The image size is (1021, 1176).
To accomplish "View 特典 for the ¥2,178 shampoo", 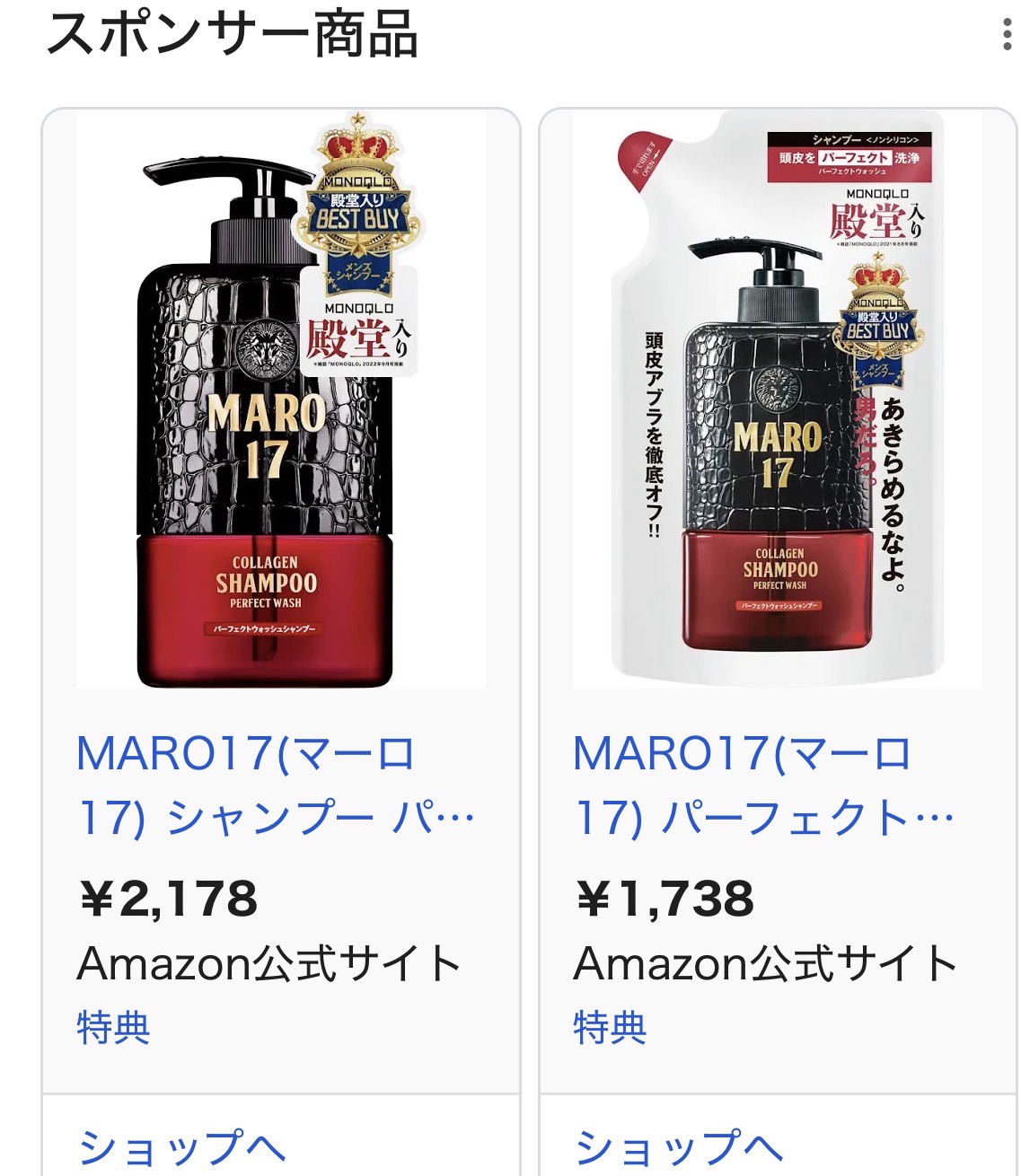I will (x=113, y=1027).
